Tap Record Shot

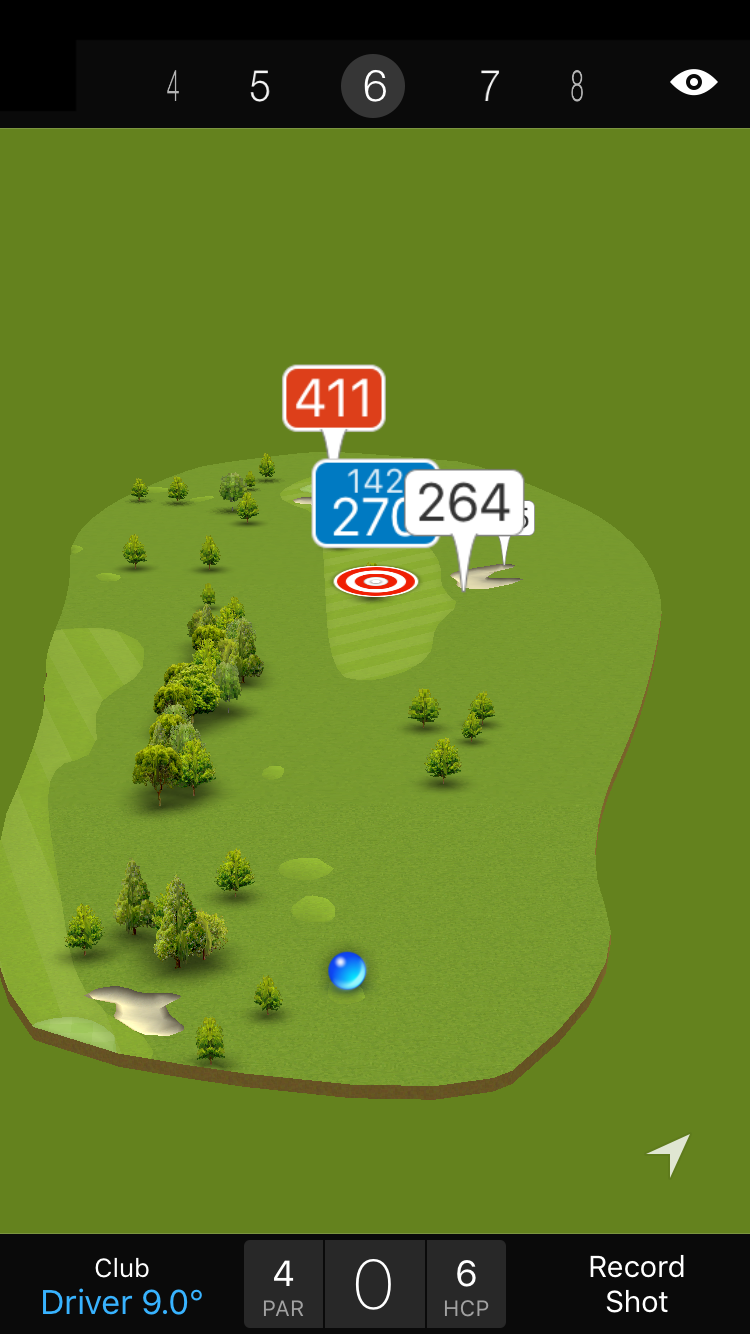pyautogui.click(x=636, y=1284)
